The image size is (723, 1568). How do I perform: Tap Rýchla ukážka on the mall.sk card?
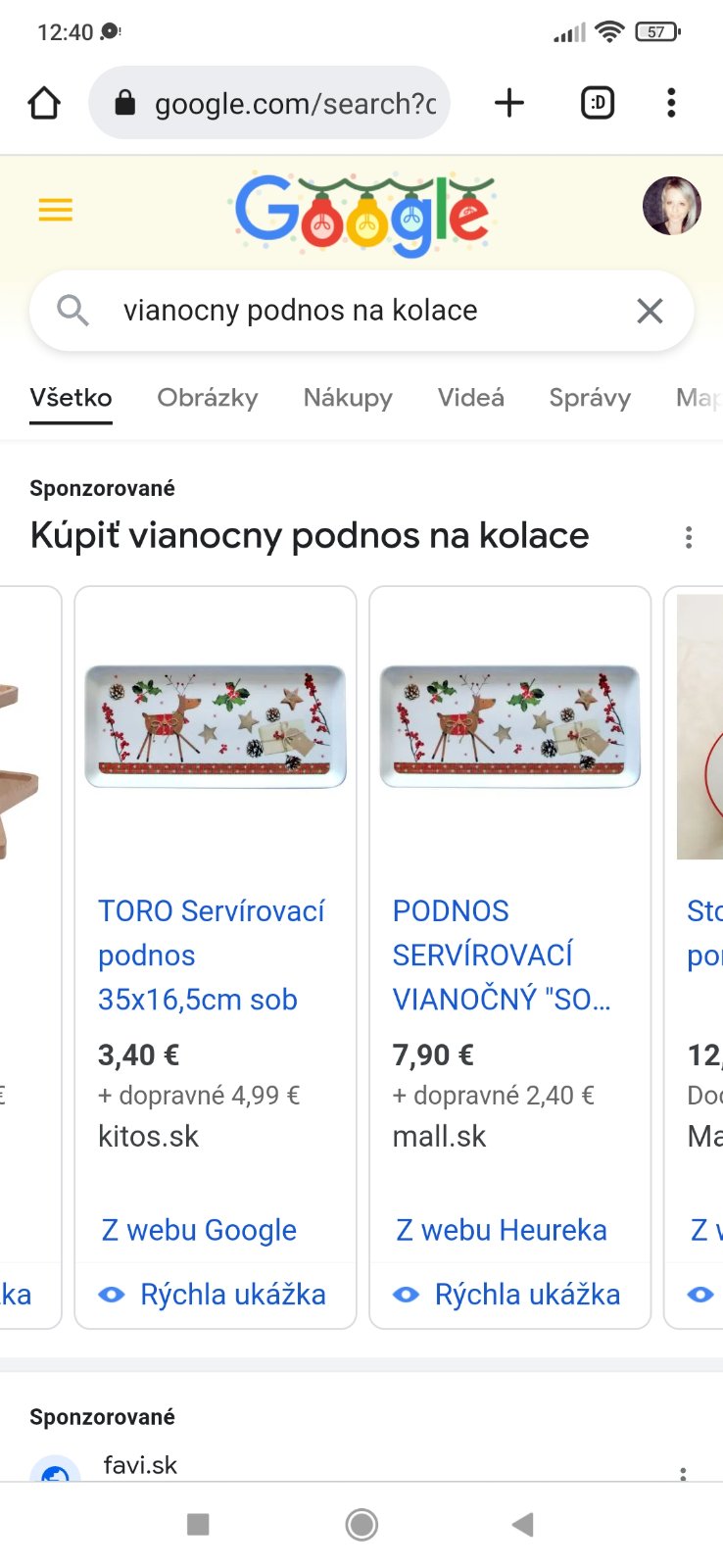click(509, 1295)
